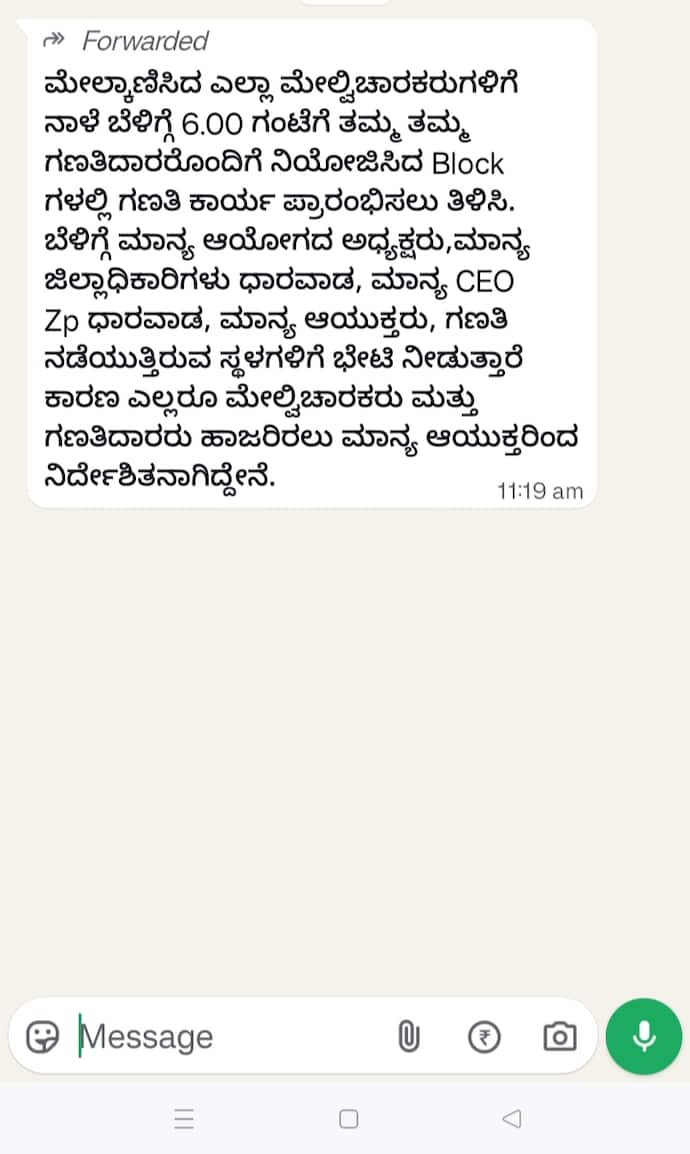Open the camera to send photo
This screenshot has height=1154, width=690.
point(560,1037)
